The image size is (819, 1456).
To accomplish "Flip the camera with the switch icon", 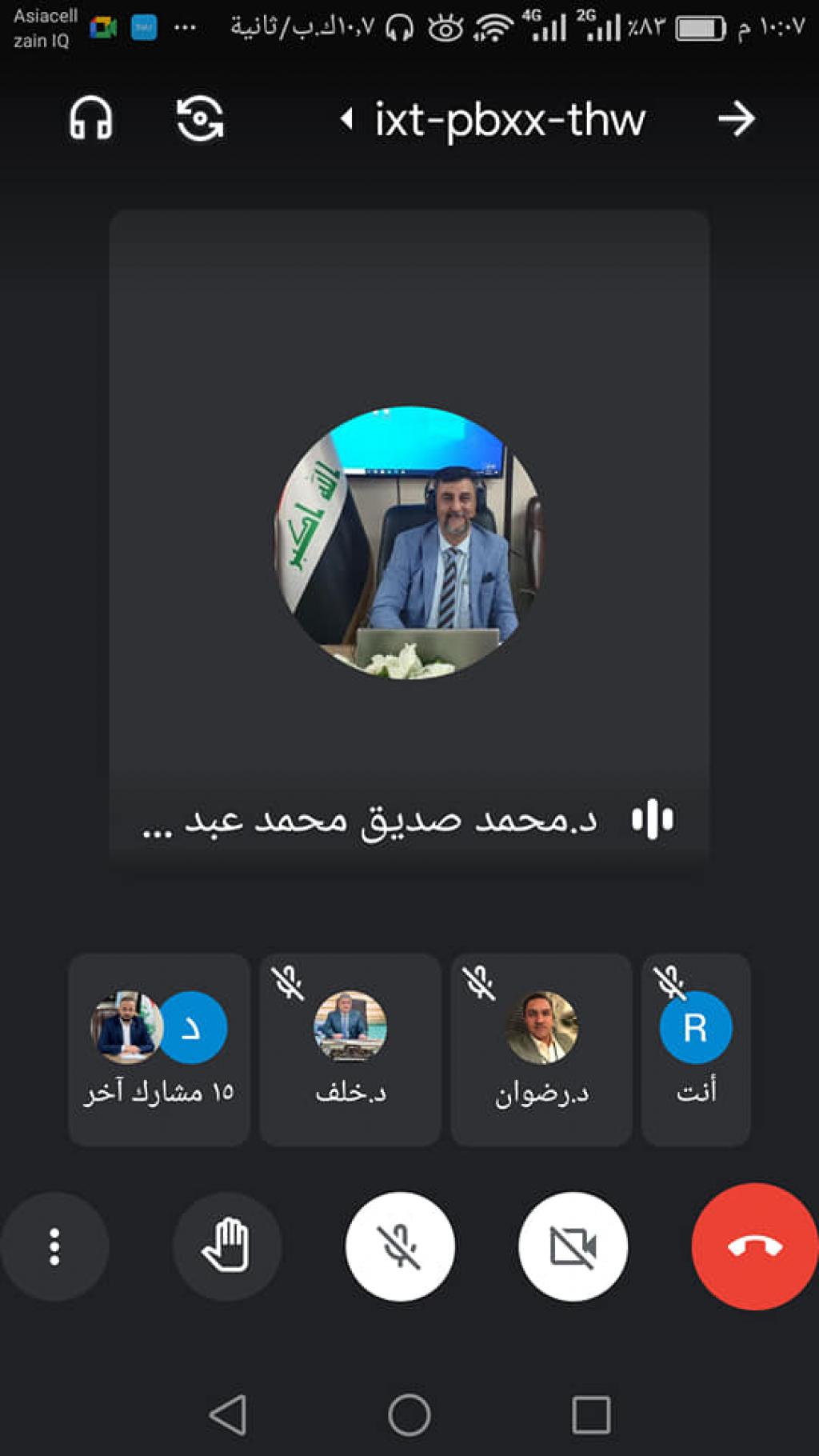I will click(199, 119).
